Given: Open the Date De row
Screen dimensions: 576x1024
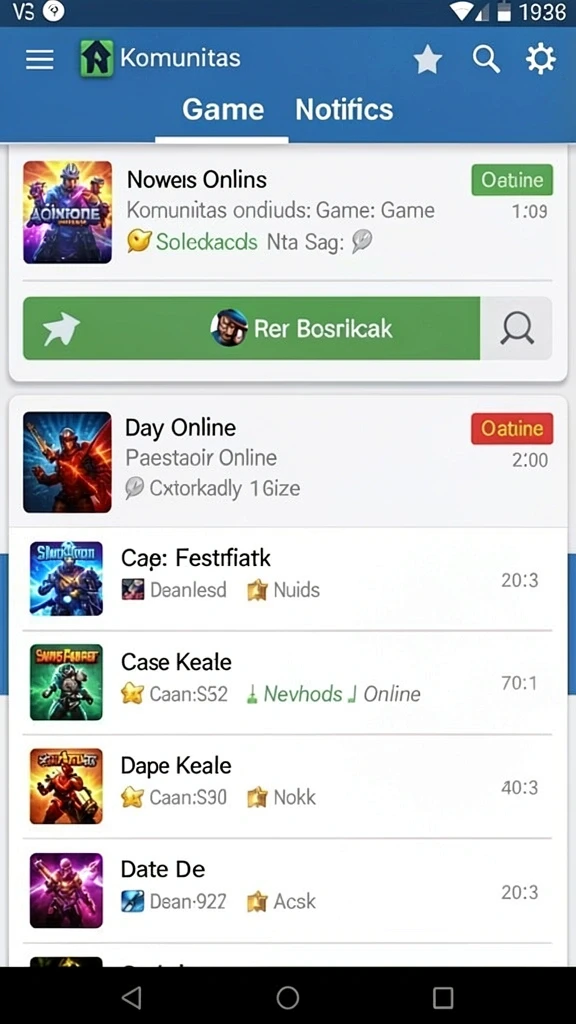Looking at the screenshot, I should (287, 891).
